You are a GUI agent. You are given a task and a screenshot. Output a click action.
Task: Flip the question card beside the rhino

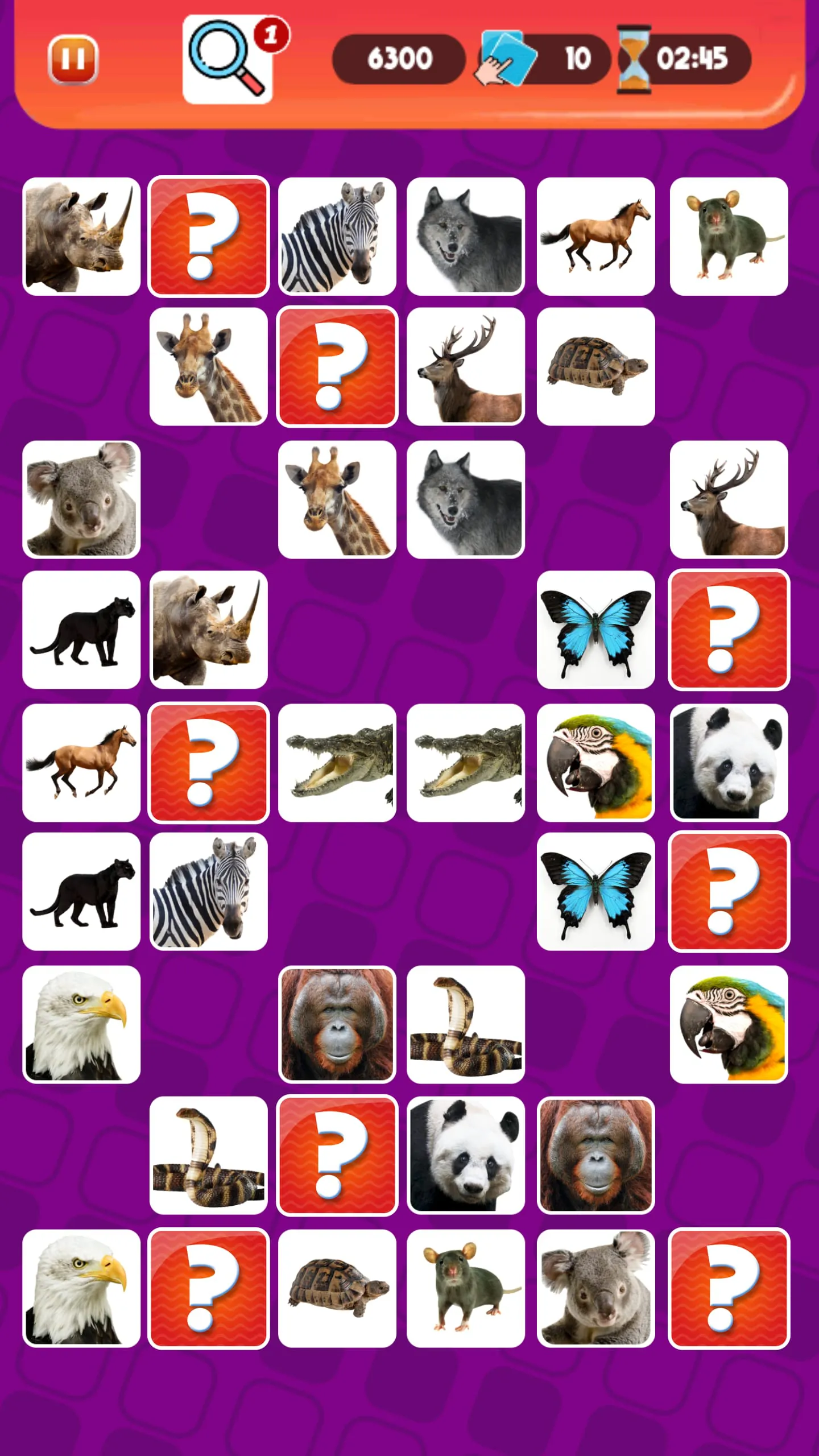210,236
